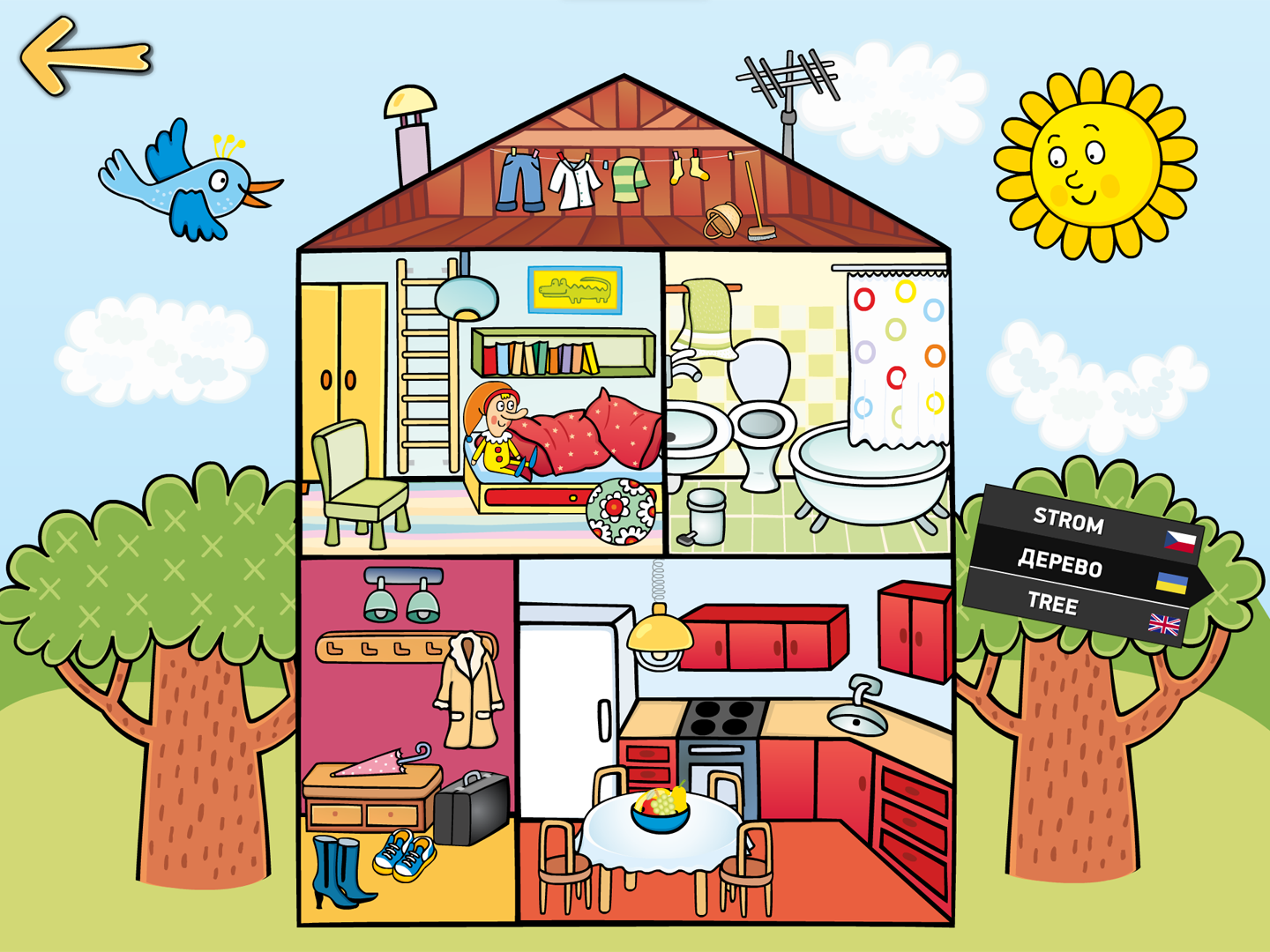The width and height of the screenshot is (1270, 952).
Task: Select the English word TREE
Action: pyautogui.click(x=1053, y=604)
